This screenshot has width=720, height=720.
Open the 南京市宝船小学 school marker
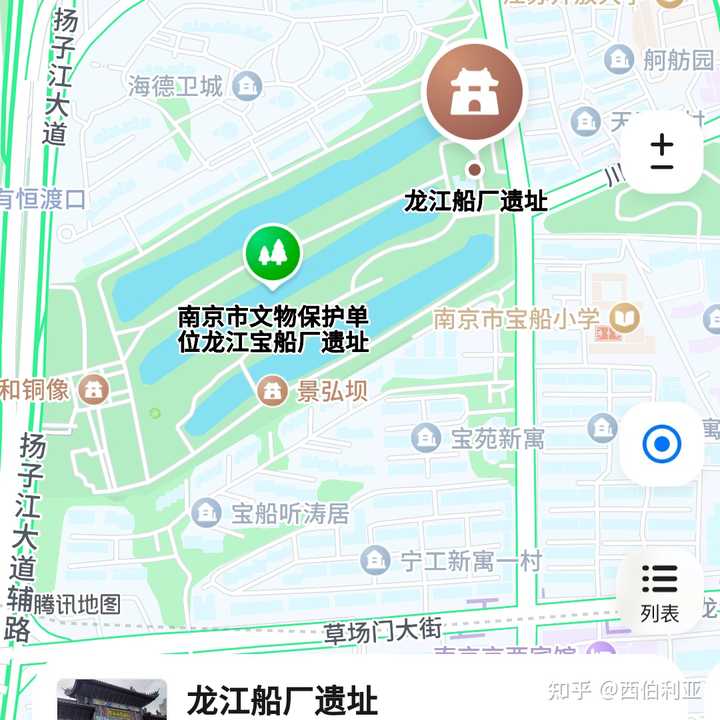[626, 319]
